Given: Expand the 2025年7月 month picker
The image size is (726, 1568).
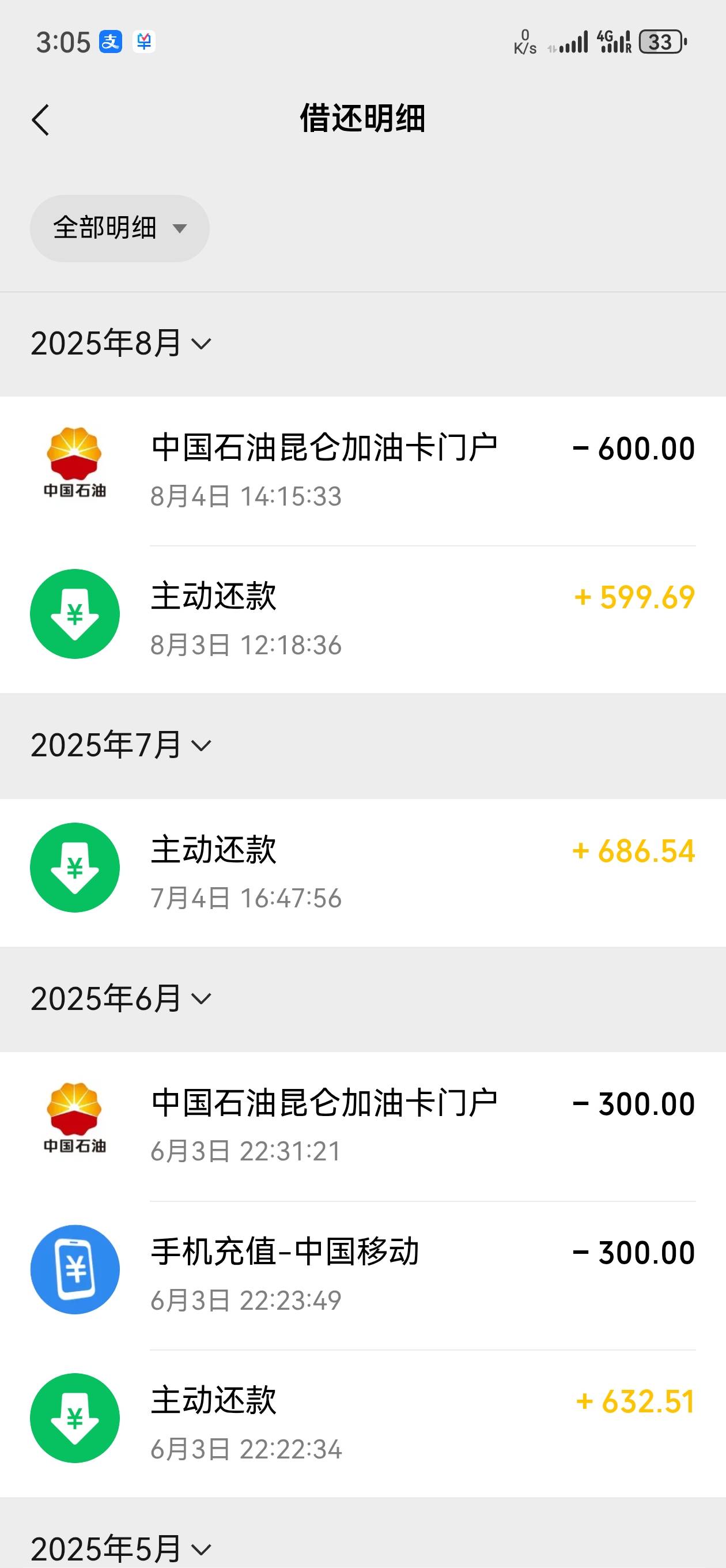Looking at the screenshot, I should [x=120, y=745].
